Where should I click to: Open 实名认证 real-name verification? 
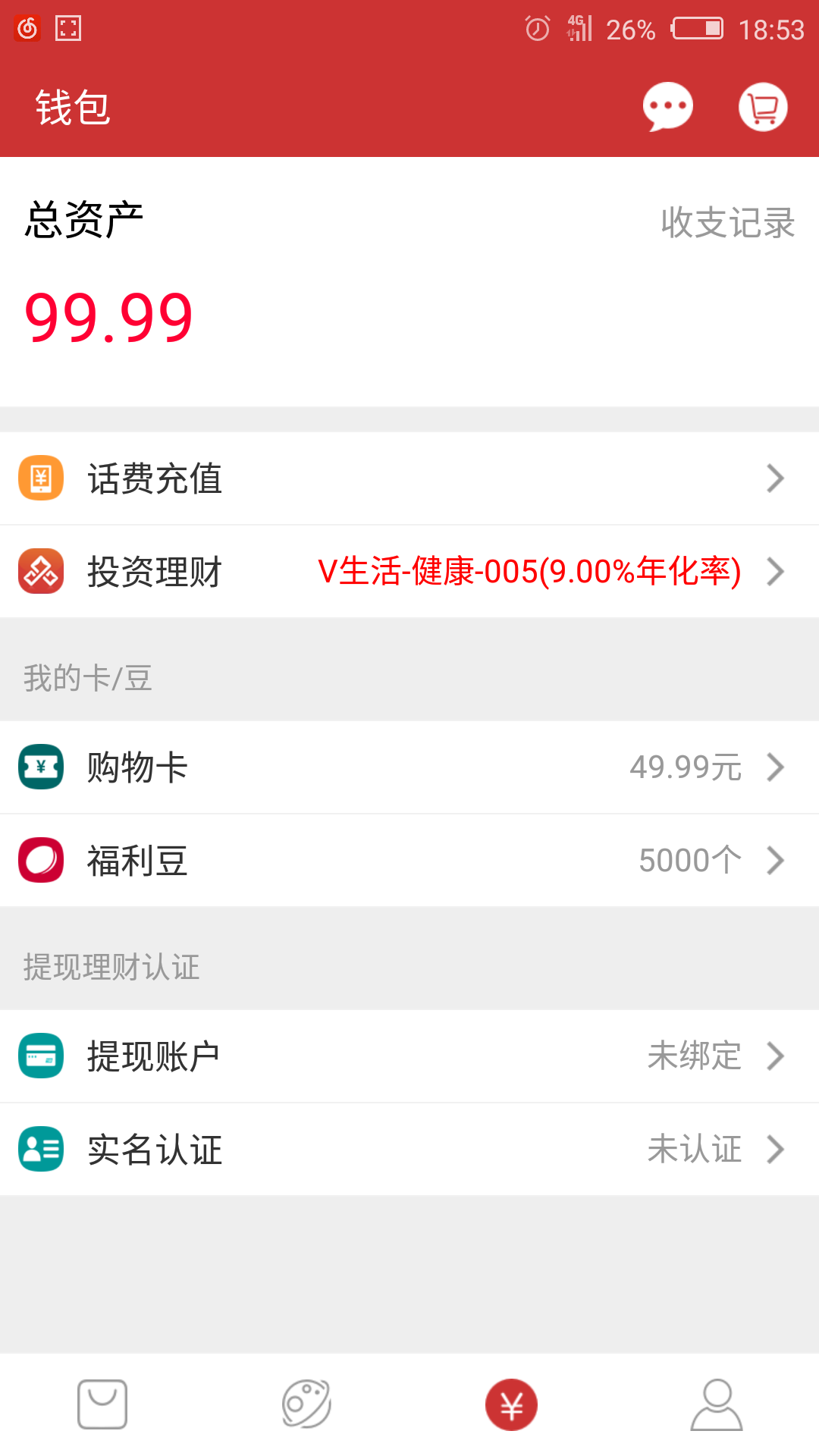409,1150
